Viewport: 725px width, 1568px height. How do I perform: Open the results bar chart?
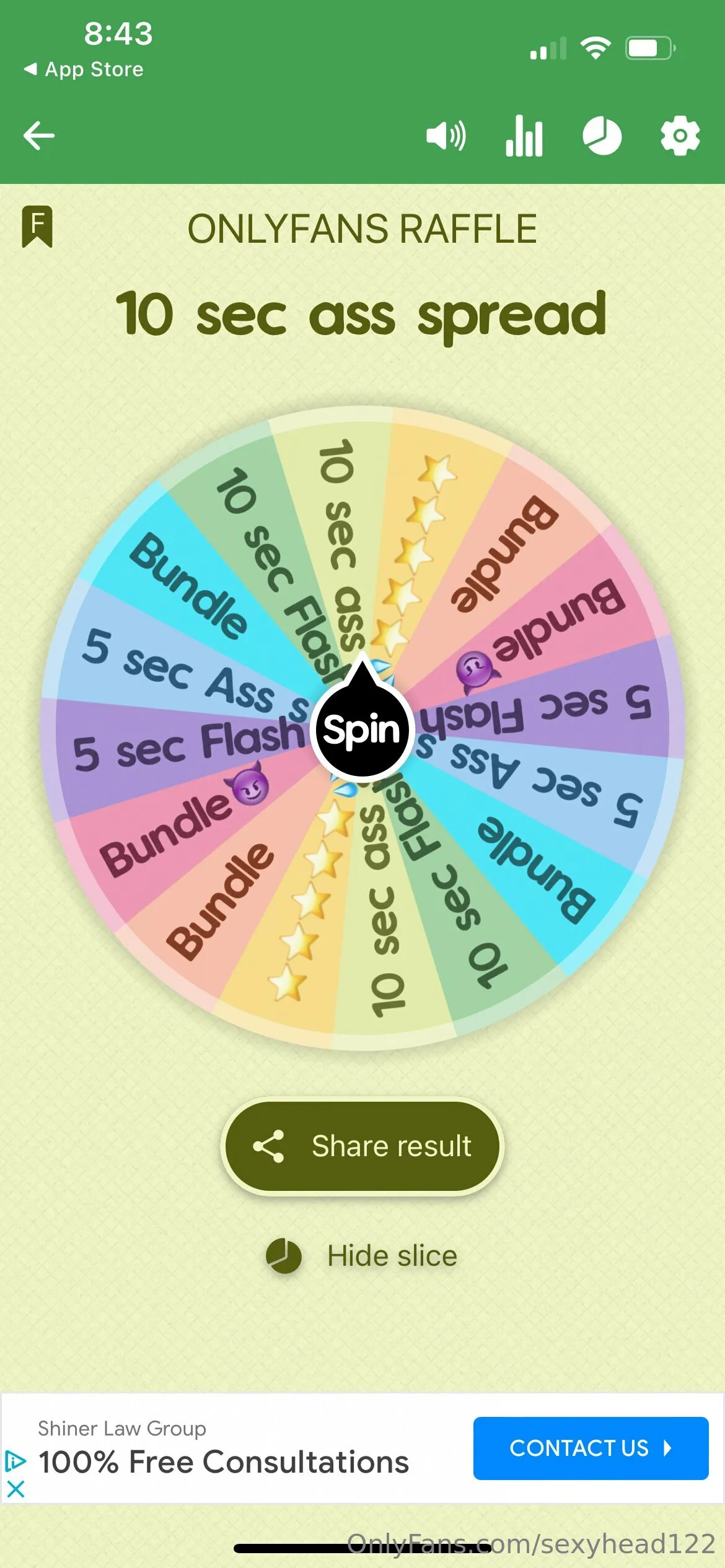pyautogui.click(x=524, y=136)
